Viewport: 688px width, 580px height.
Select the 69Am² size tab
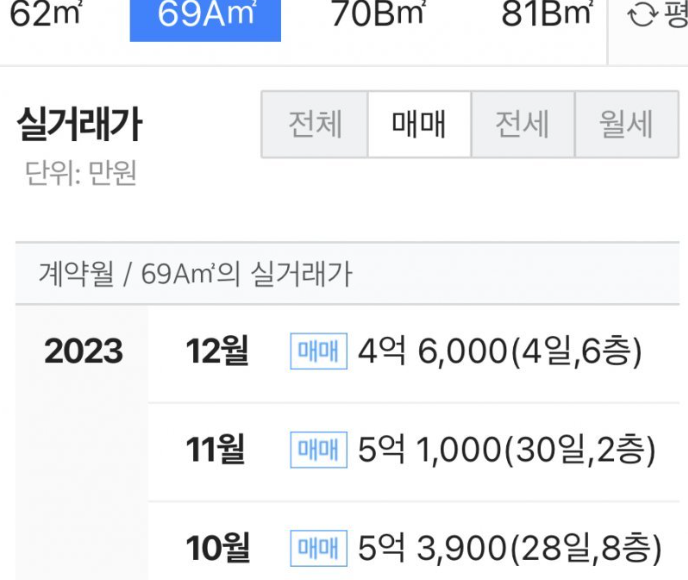(205, 17)
